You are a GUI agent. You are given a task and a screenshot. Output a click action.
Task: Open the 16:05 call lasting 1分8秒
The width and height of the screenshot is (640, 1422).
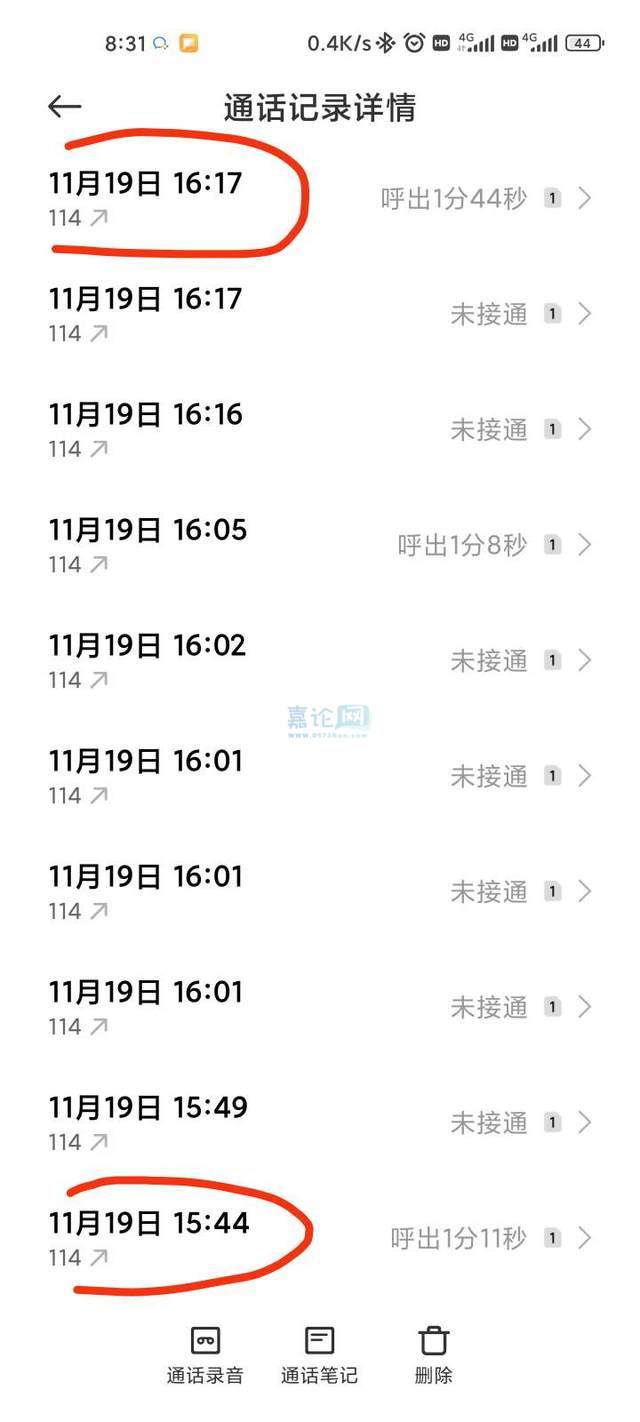(x=320, y=545)
